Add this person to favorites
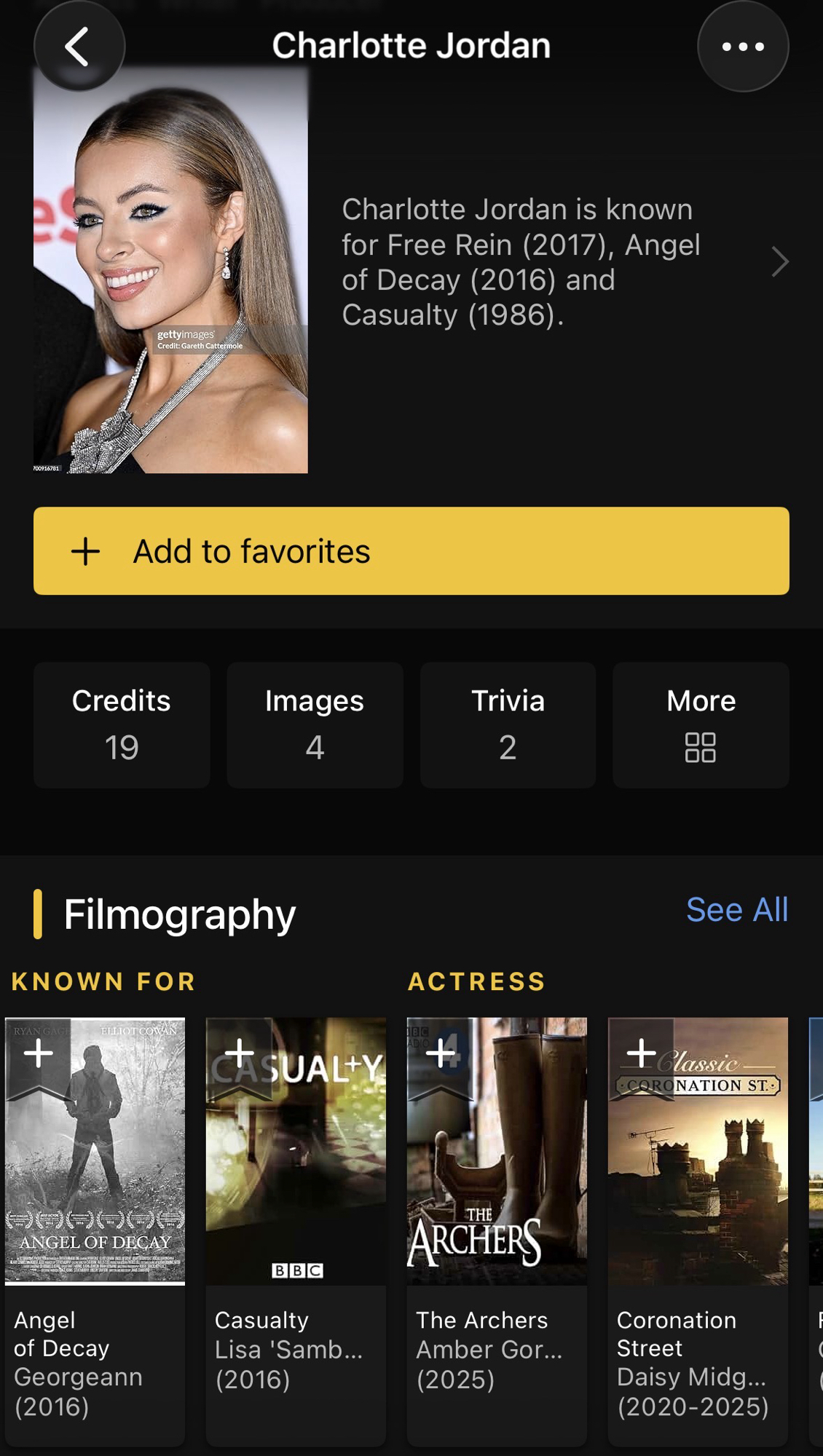Image resolution: width=823 pixels, height=1456 pixels. 411,551
